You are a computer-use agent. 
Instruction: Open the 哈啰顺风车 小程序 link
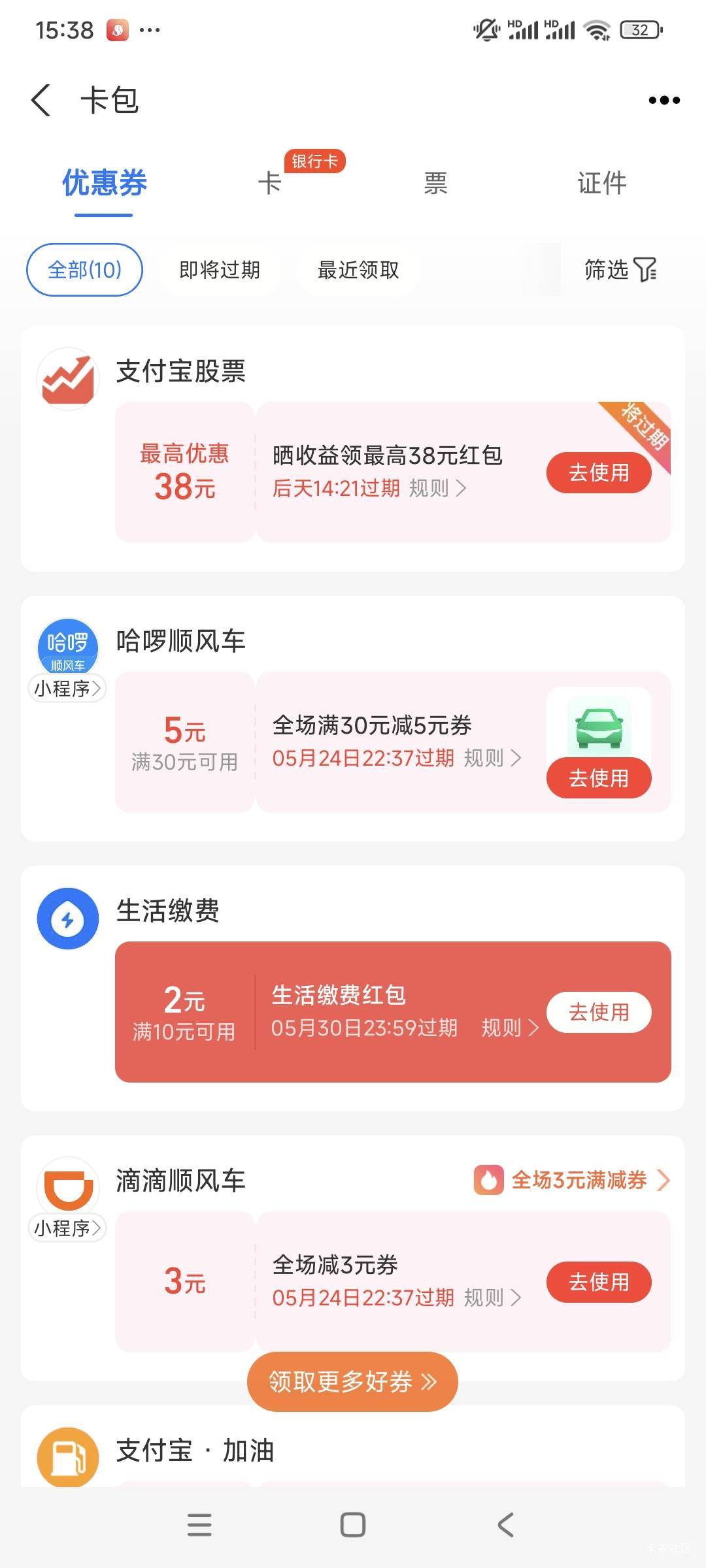(67, 688)
